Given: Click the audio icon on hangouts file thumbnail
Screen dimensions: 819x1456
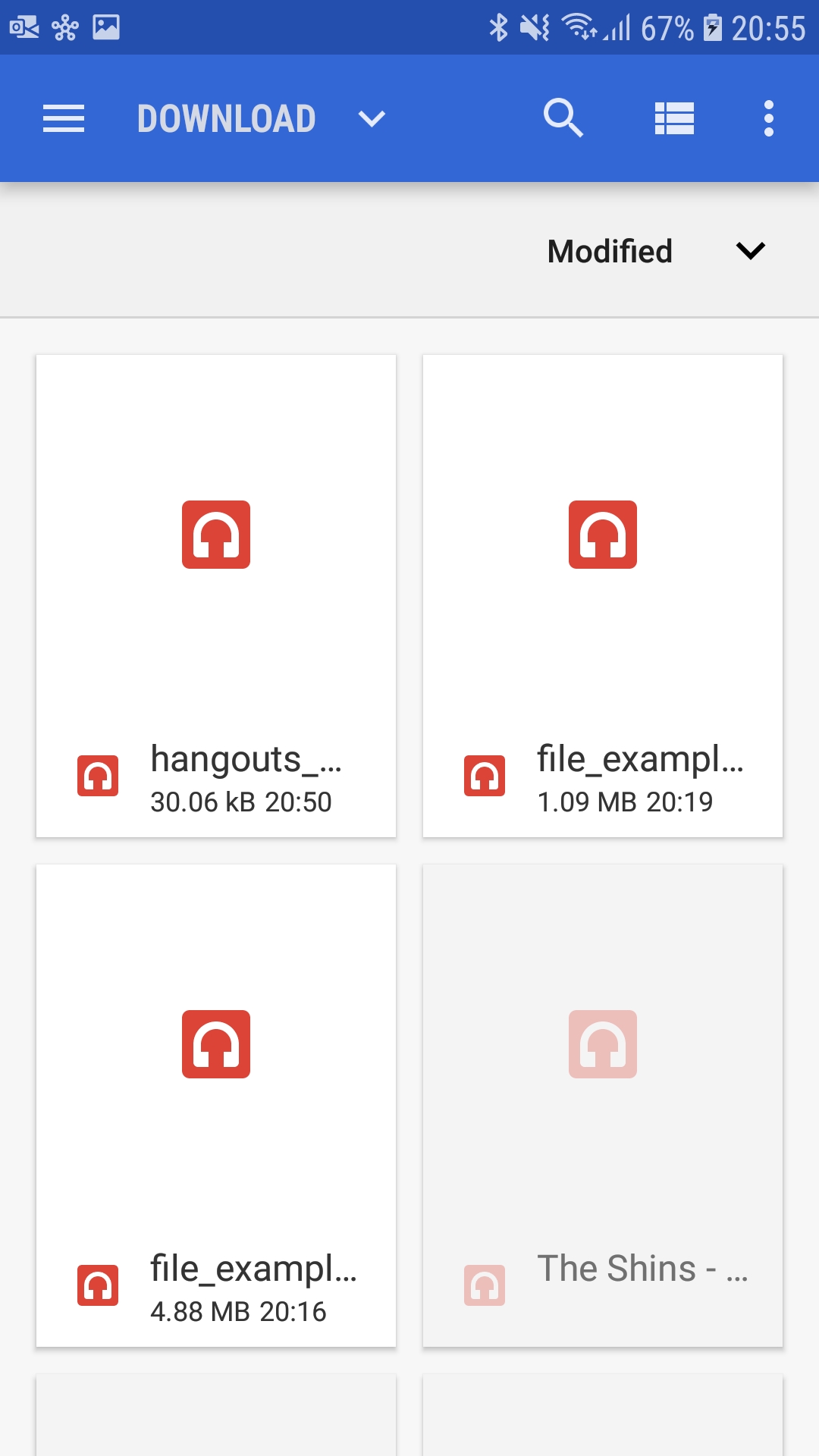Looking at the screenshot, I should [215, 533].
